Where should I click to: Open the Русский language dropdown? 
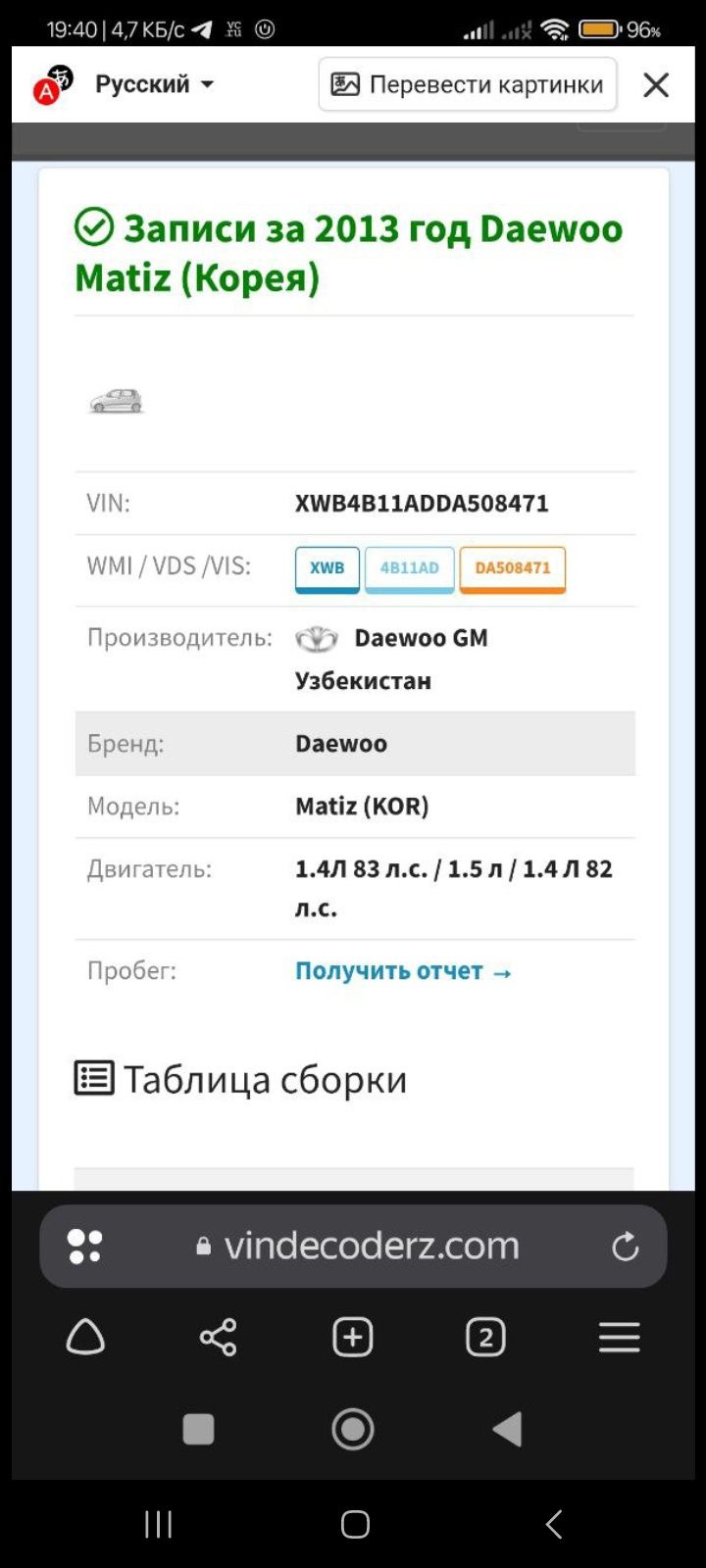[154, 84]
